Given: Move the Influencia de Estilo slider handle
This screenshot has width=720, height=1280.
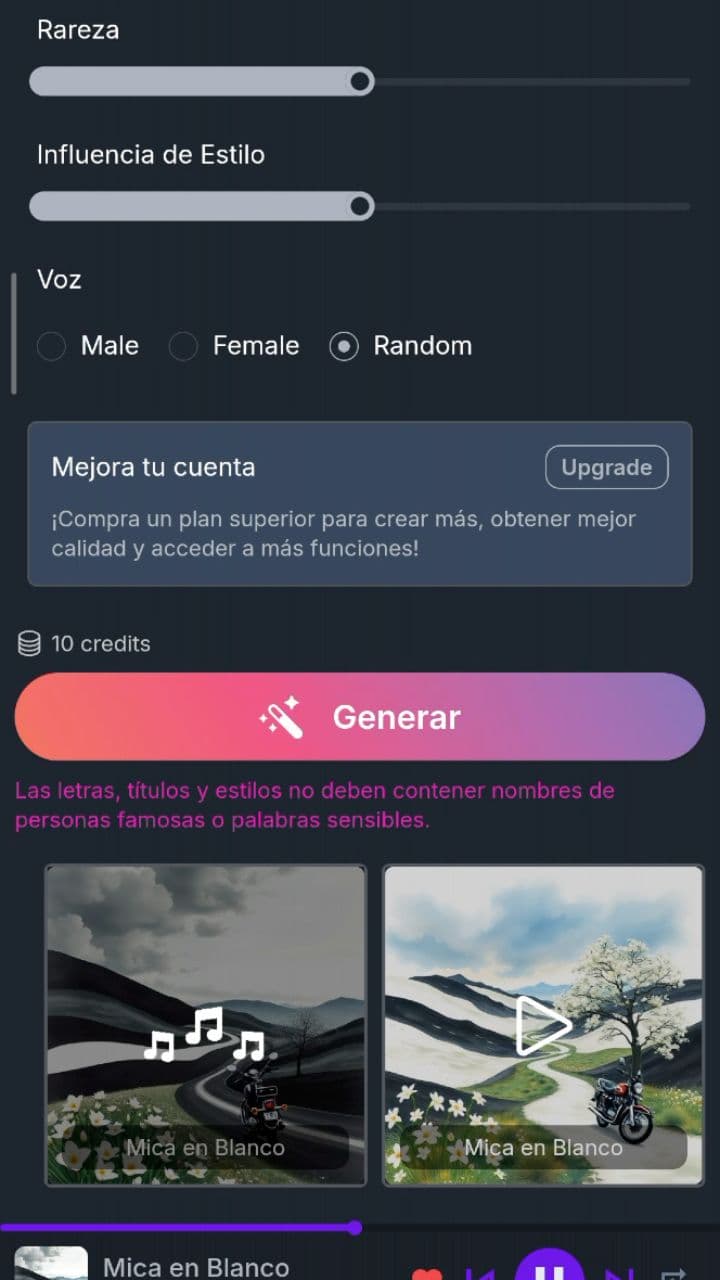Looking at the screenshot, I should tap(360, 206).
